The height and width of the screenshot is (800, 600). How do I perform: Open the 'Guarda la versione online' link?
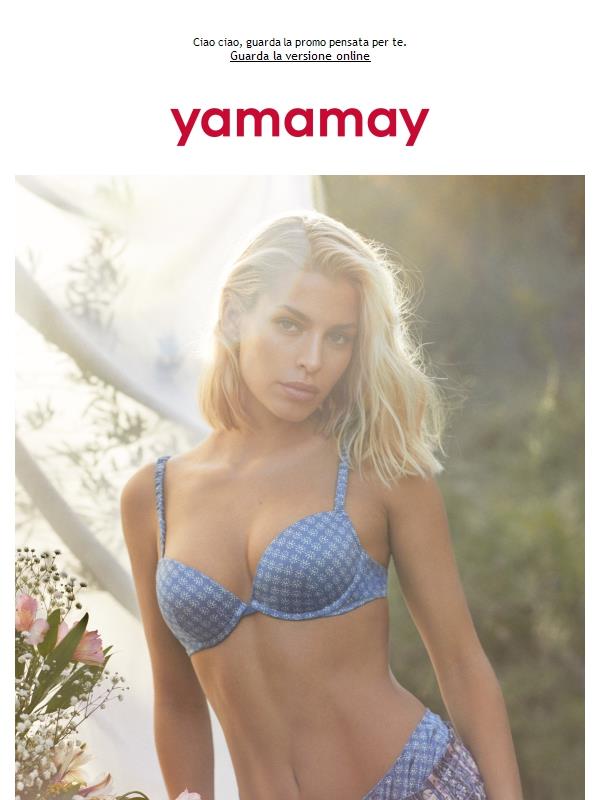coord(300,56)
